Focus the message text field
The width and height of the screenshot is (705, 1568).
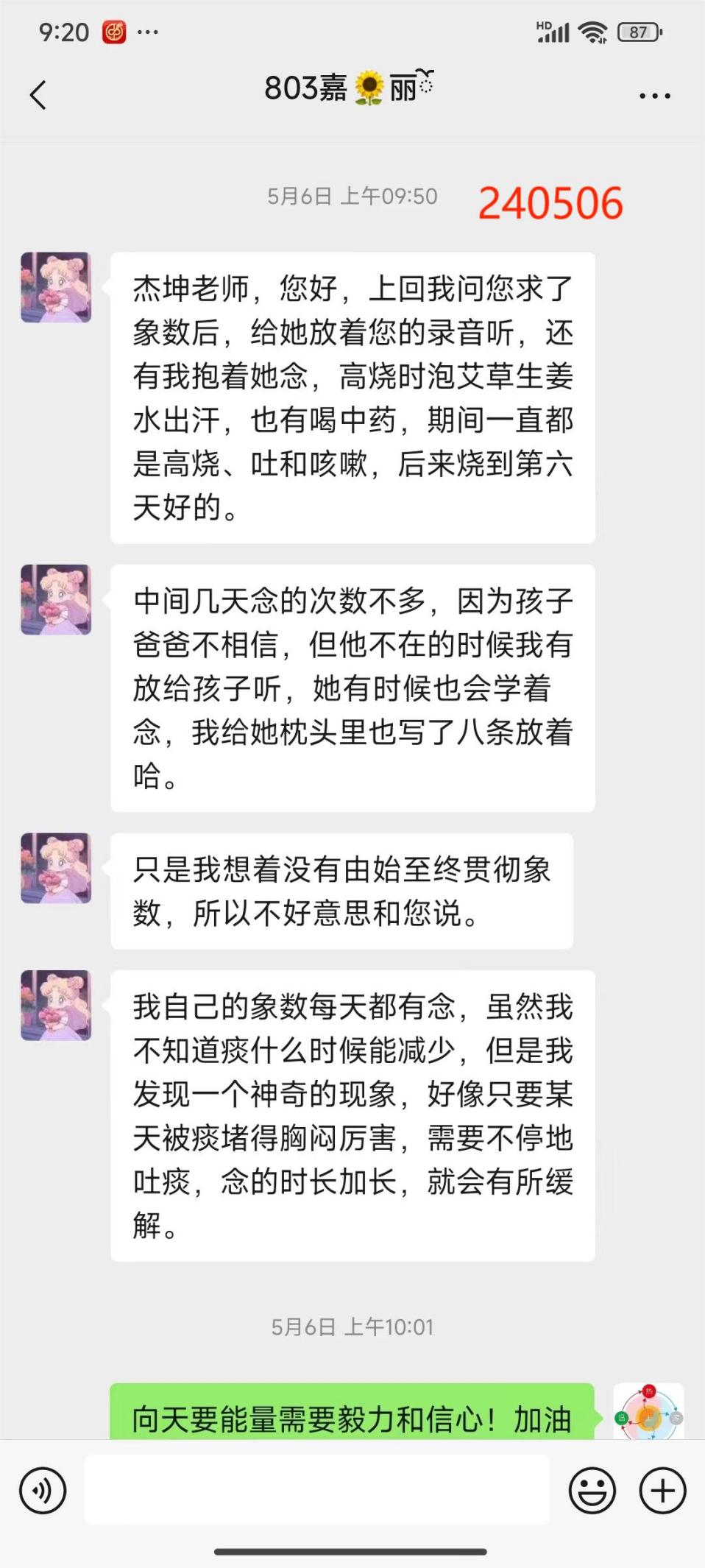316,1490
